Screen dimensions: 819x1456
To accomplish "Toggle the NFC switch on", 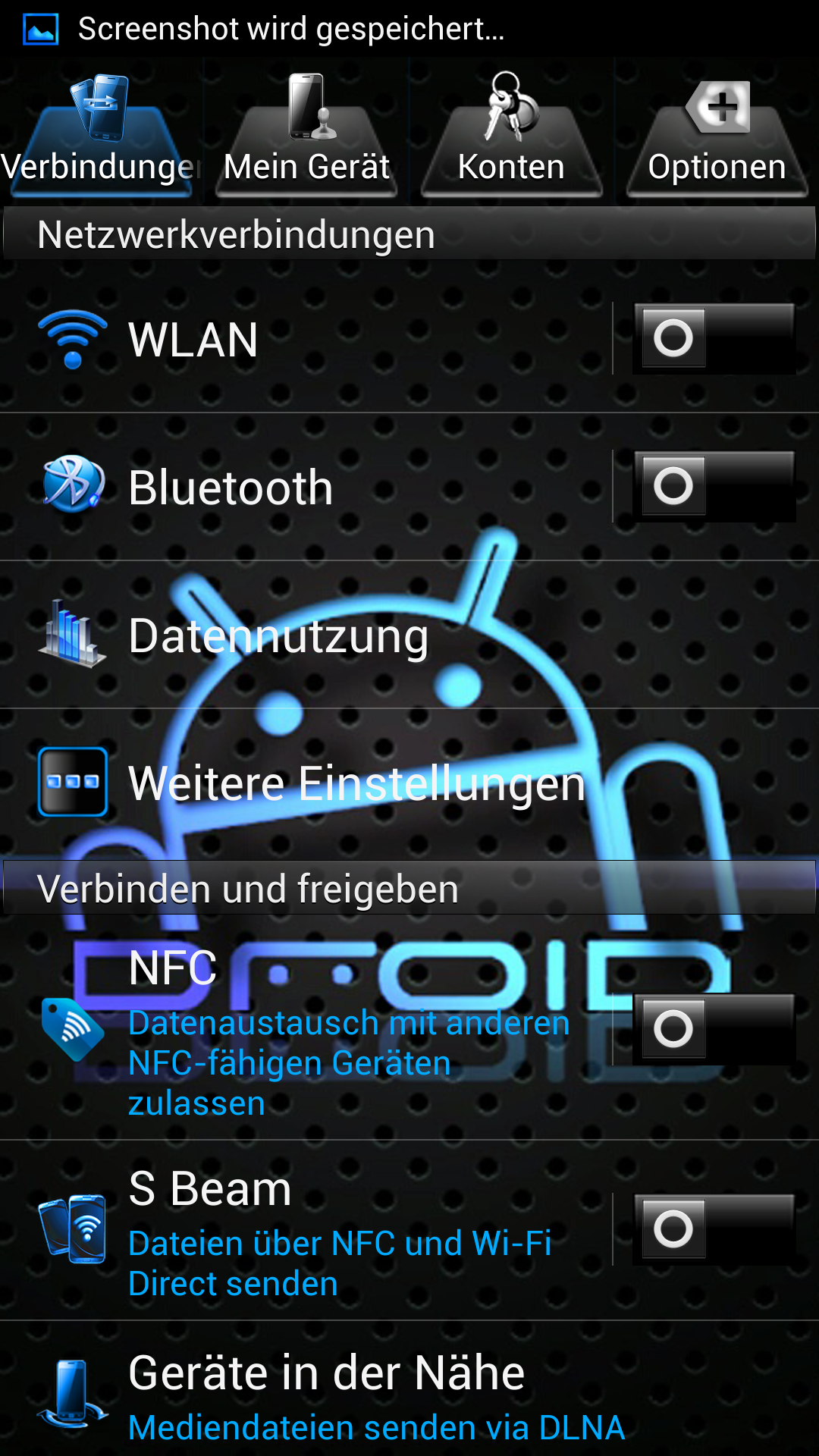I will tap(714, 1029).
